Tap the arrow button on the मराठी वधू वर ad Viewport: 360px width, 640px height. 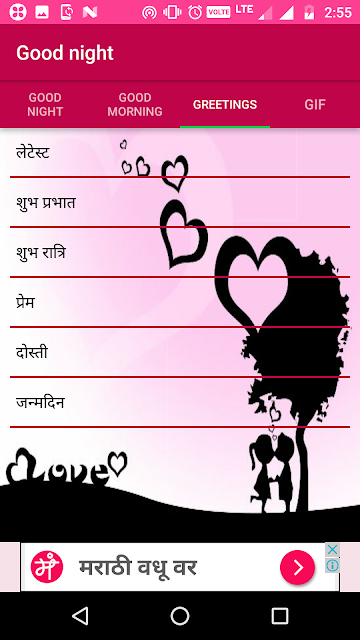298,567
